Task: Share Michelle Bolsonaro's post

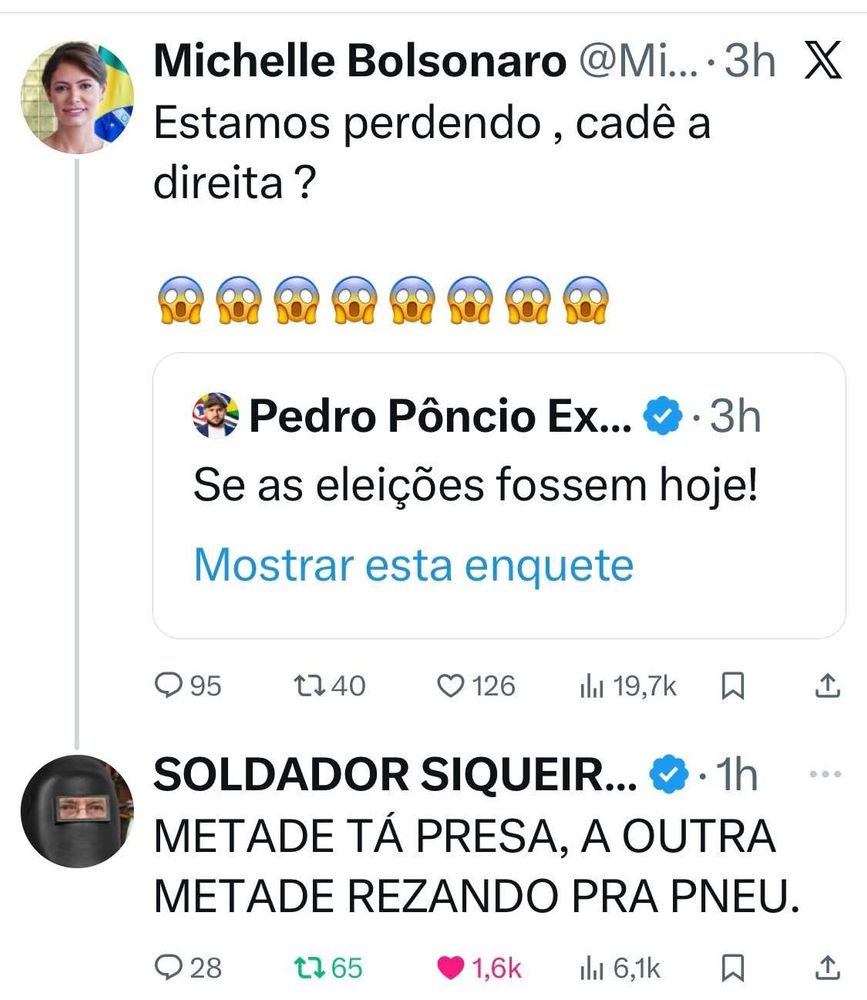Action: (x=827, y=685)
